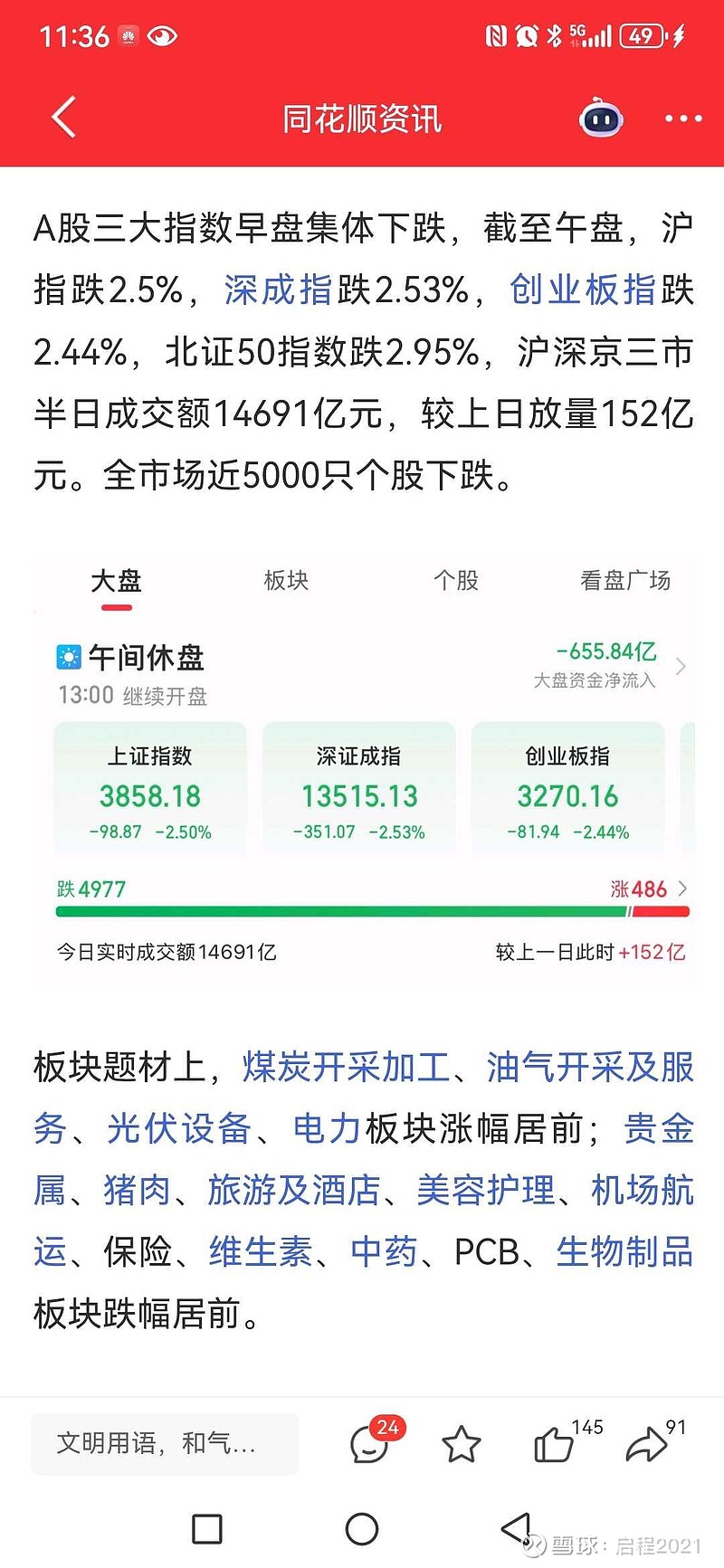Screen dimensions: 724x1568
Task: Expand the chevron next to 涨486
Action: coord(685,889)
